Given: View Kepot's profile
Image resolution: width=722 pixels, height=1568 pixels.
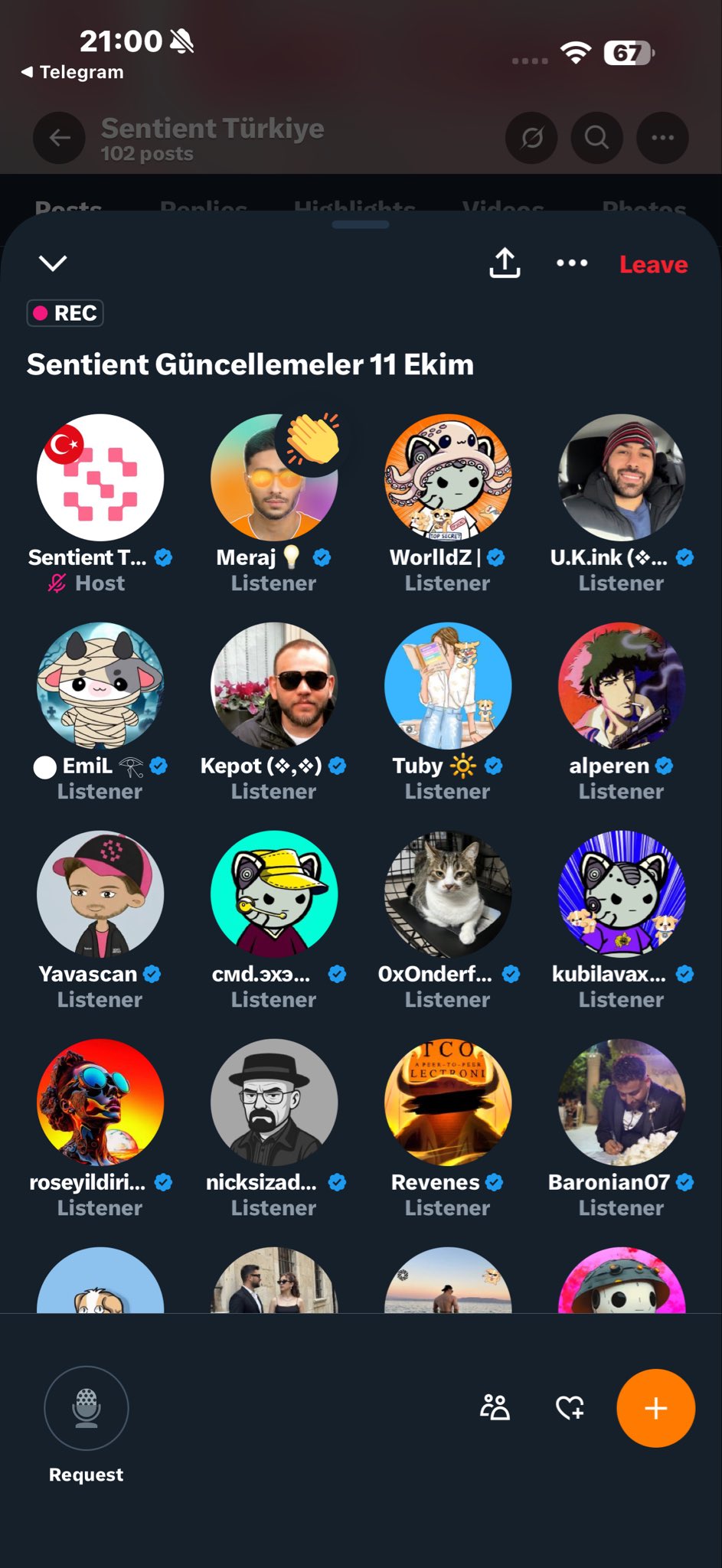Looking at the screenshot, I should [x=274, y=686].
